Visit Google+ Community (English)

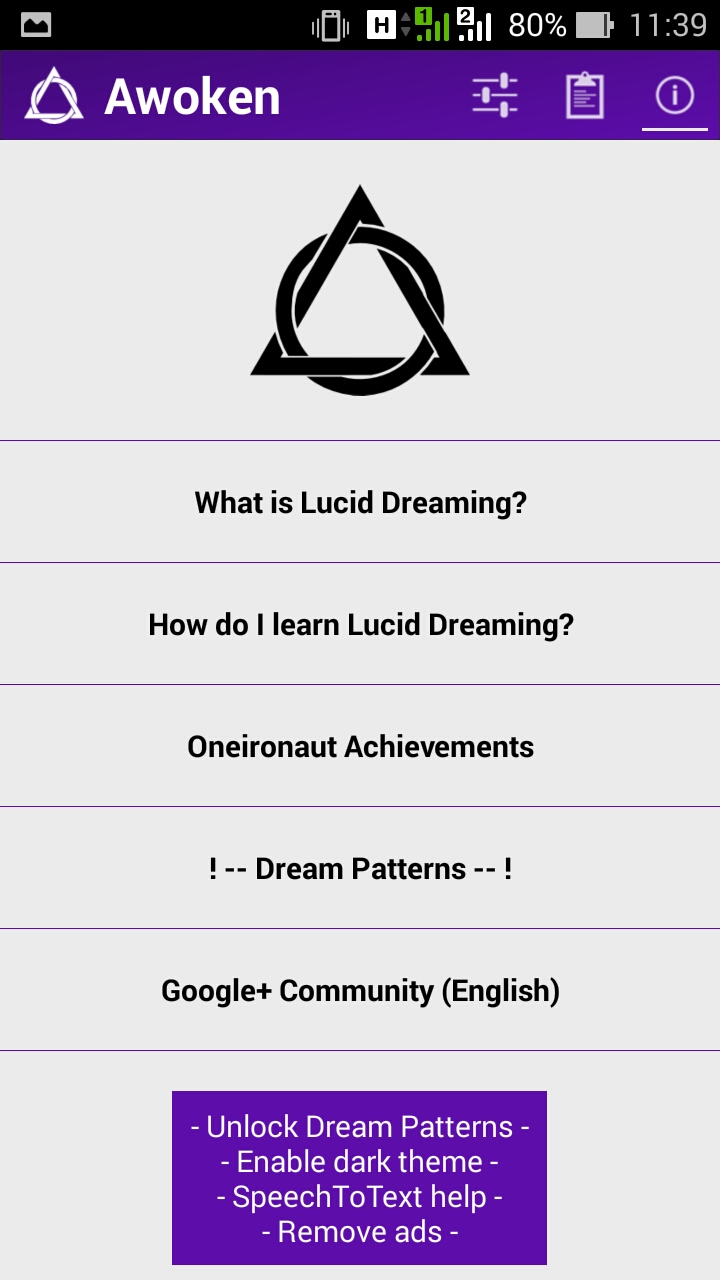360,990
